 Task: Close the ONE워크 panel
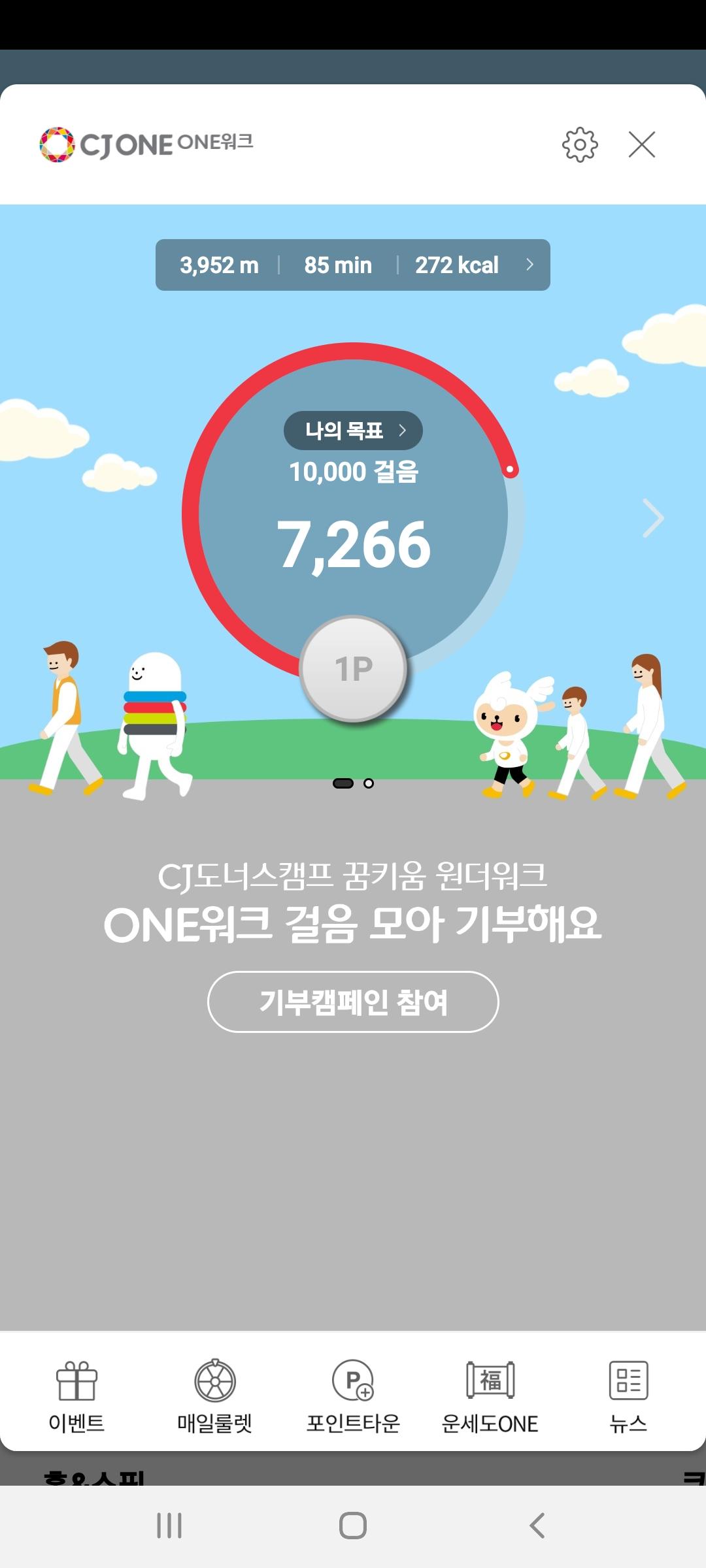point(641,144)
